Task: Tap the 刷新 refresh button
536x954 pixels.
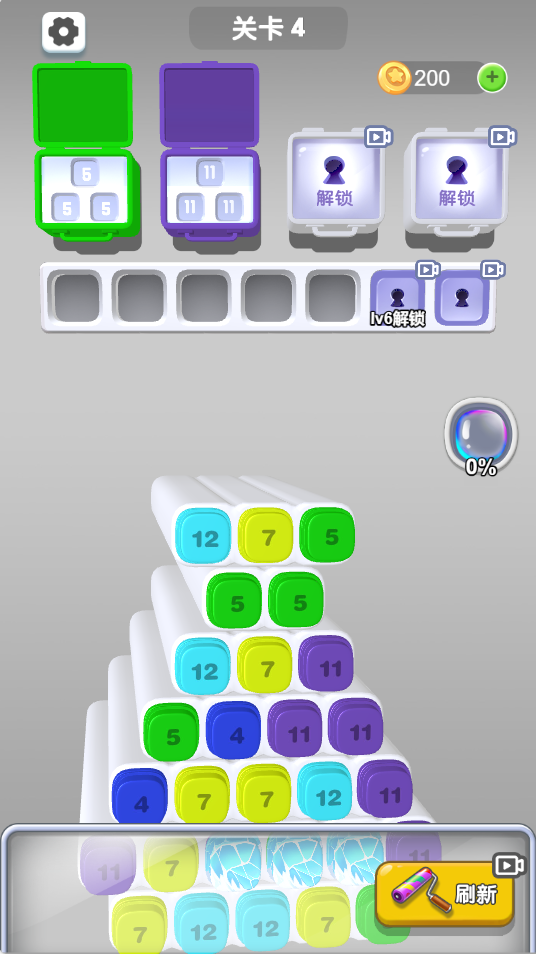Action: [445, 893]
